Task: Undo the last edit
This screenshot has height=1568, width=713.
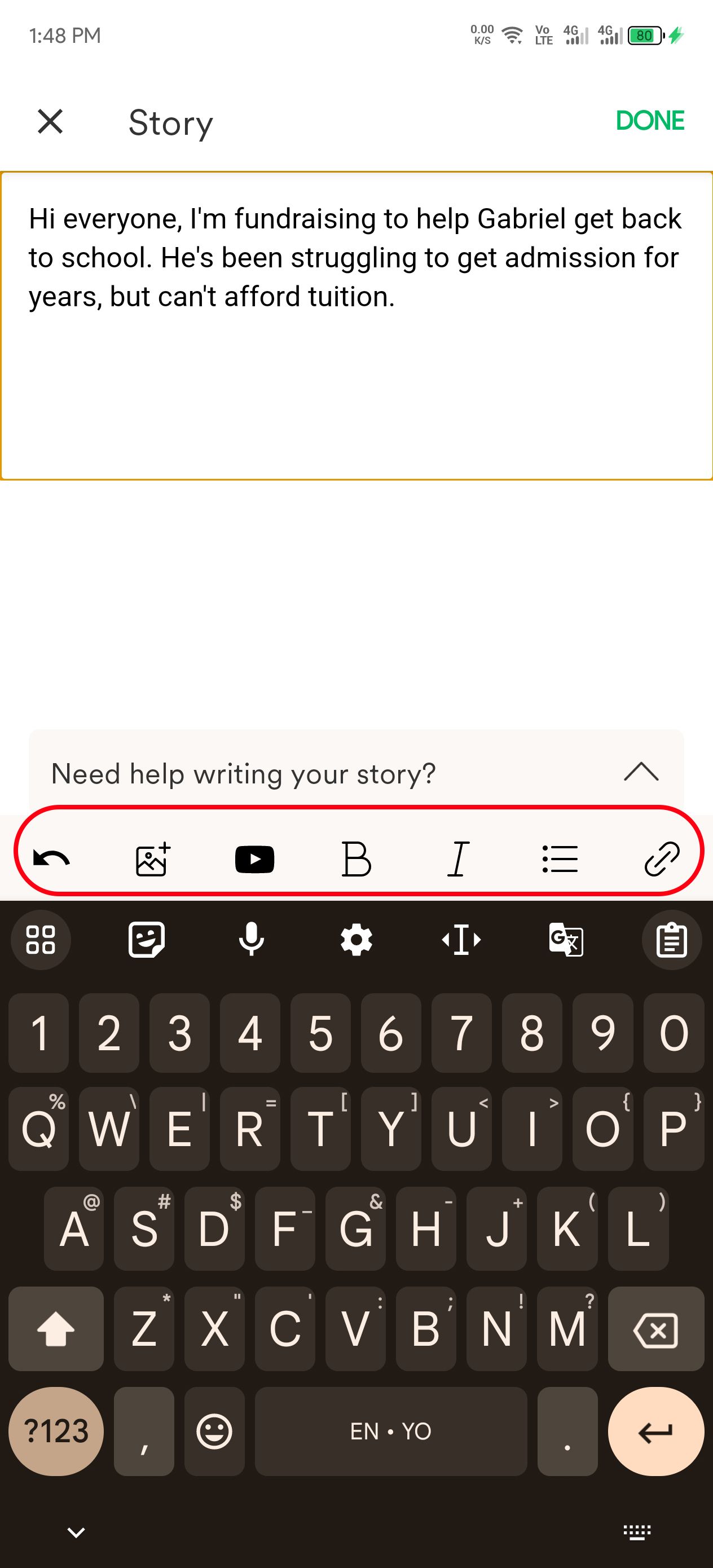Action: (x=52, y=859)
